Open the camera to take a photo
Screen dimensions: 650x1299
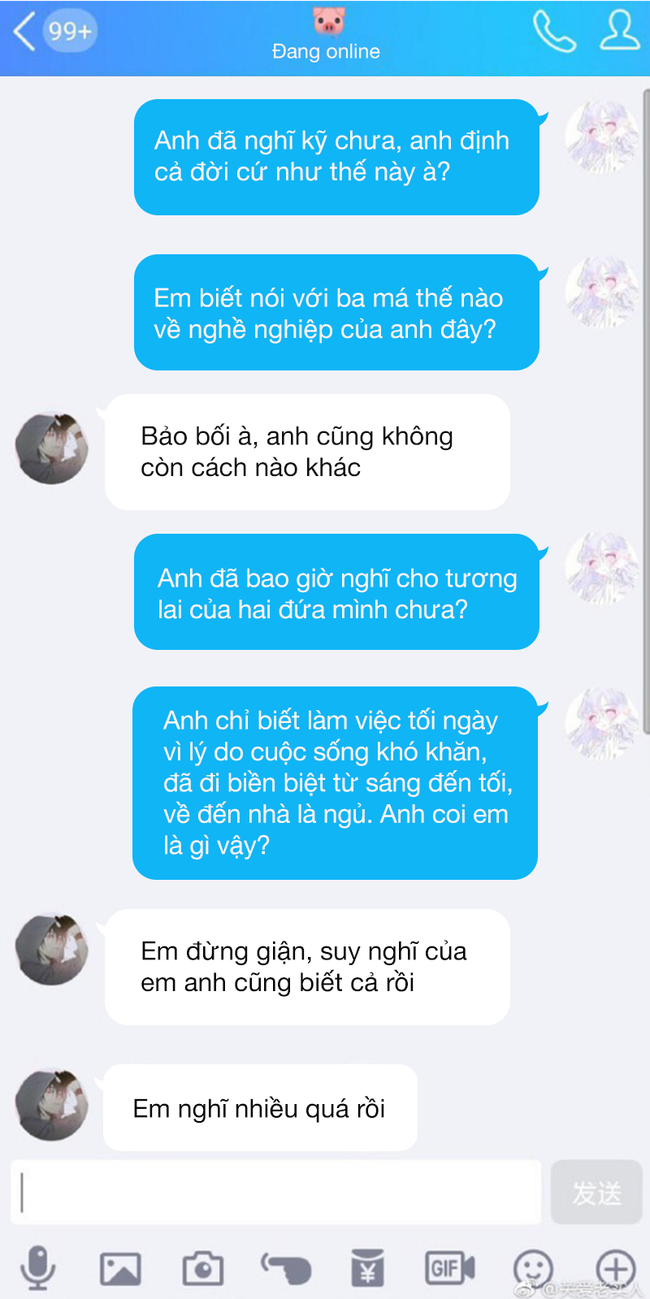[x=202, y=1268]
